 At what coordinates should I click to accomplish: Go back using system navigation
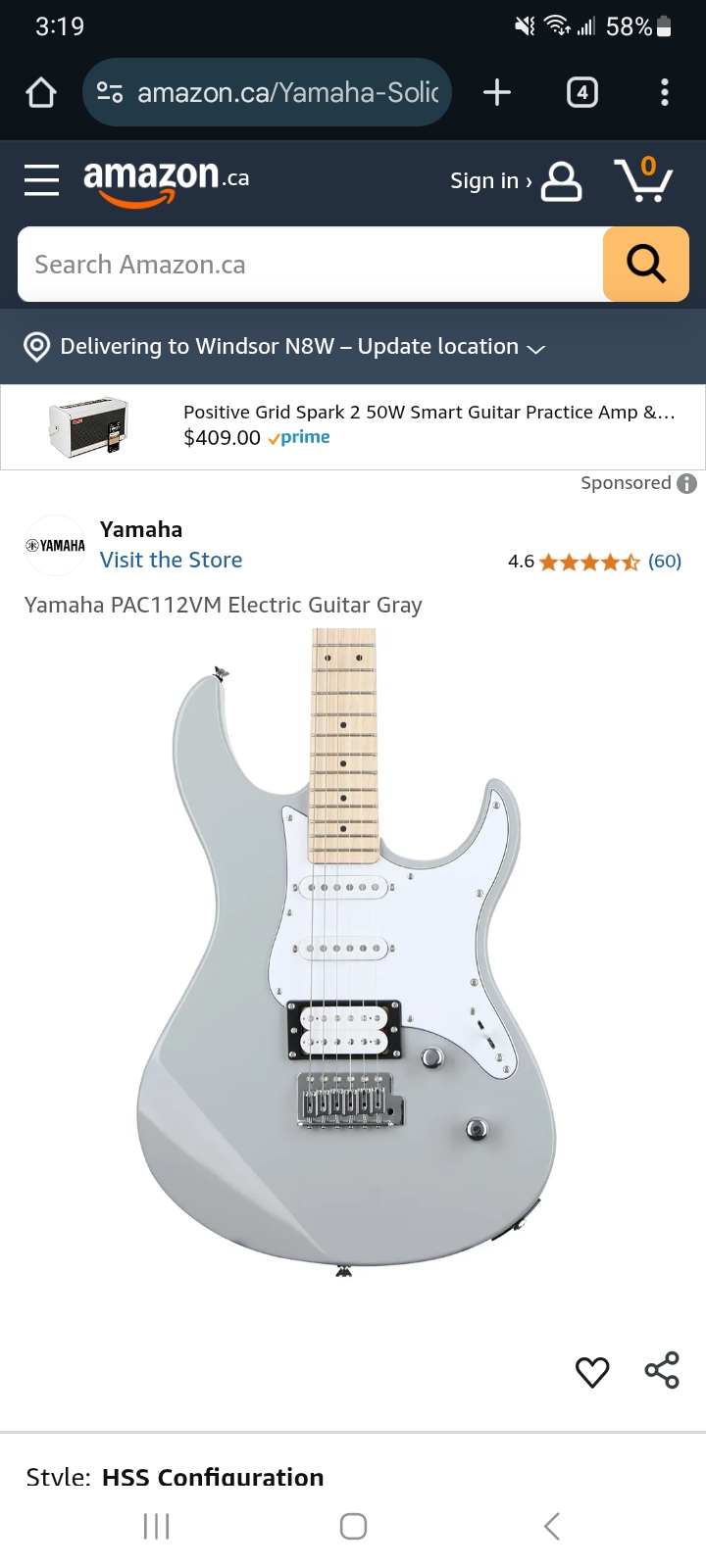point(552,1526)
